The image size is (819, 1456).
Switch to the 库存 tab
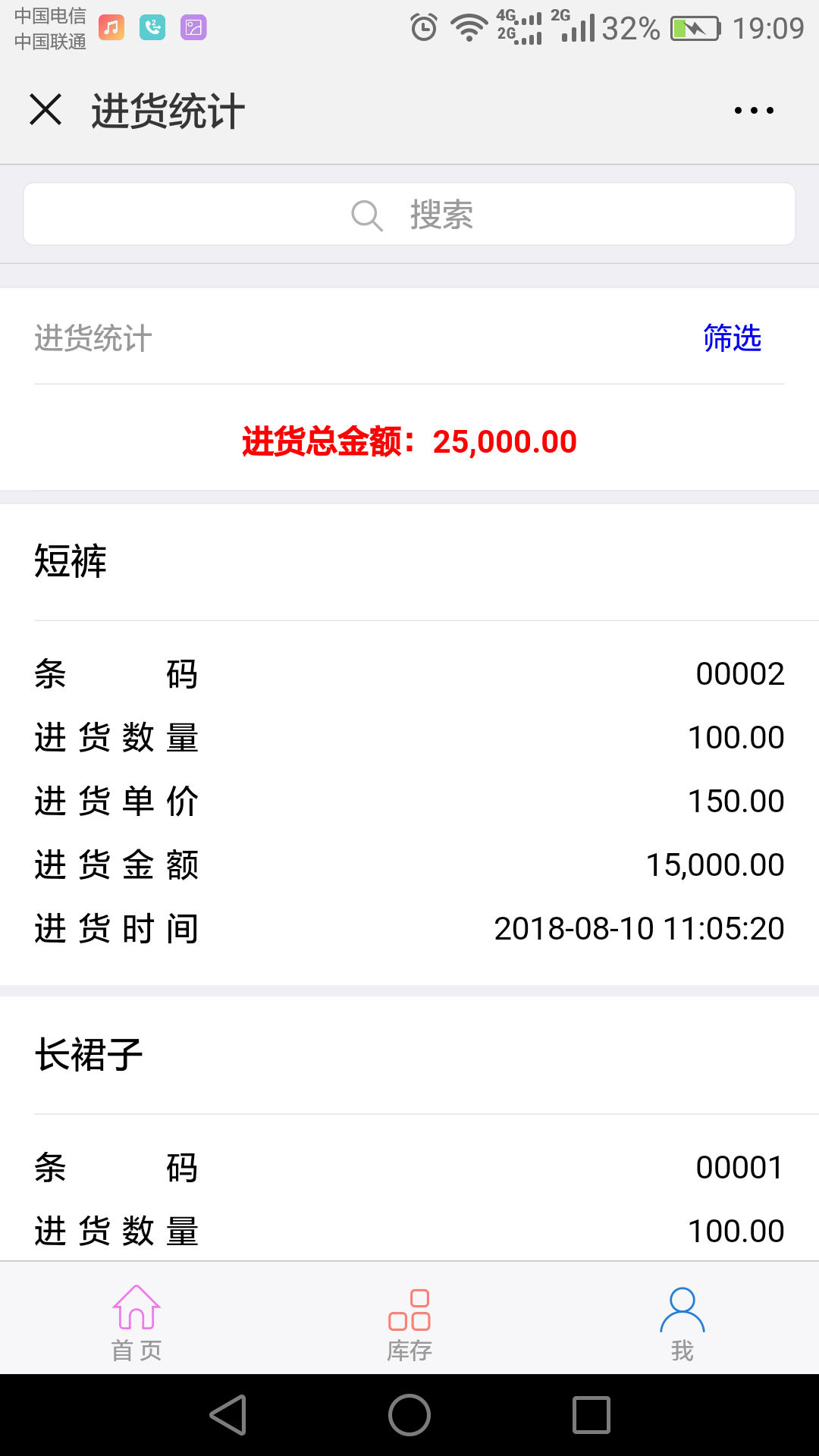point(409,1324)
